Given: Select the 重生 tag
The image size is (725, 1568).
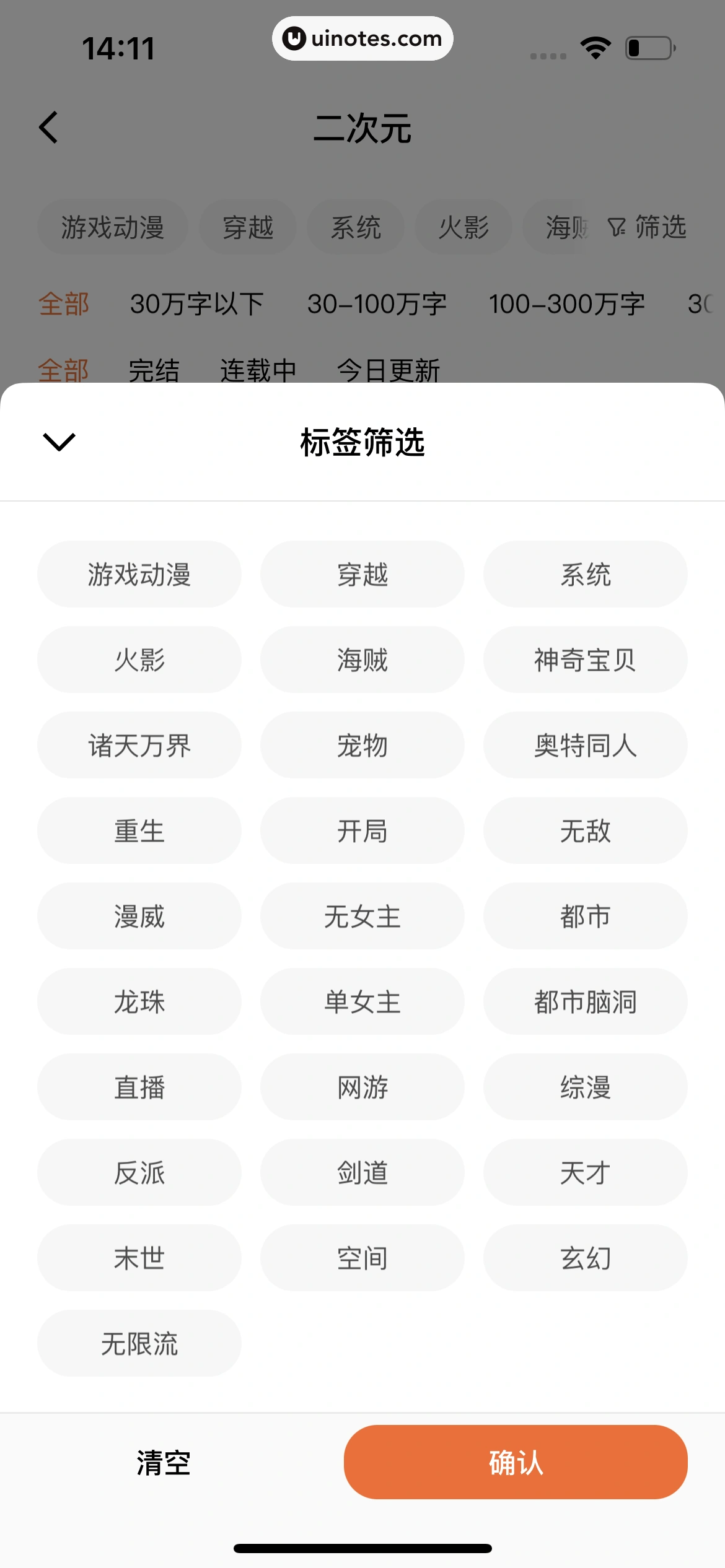Looking at the screenshot, I should 139,830.
